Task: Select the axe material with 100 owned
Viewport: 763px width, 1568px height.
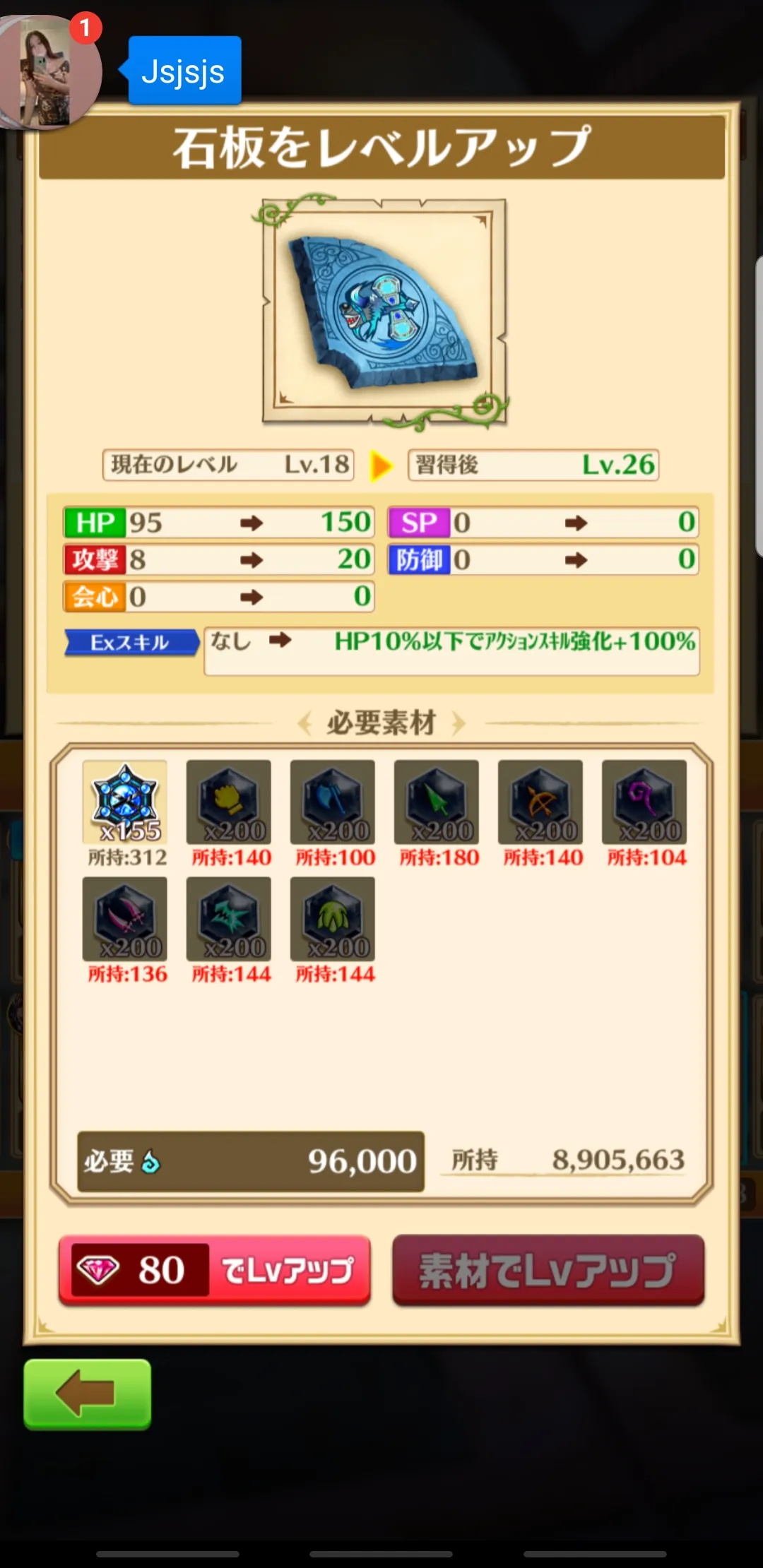Action: pos(333,802)
